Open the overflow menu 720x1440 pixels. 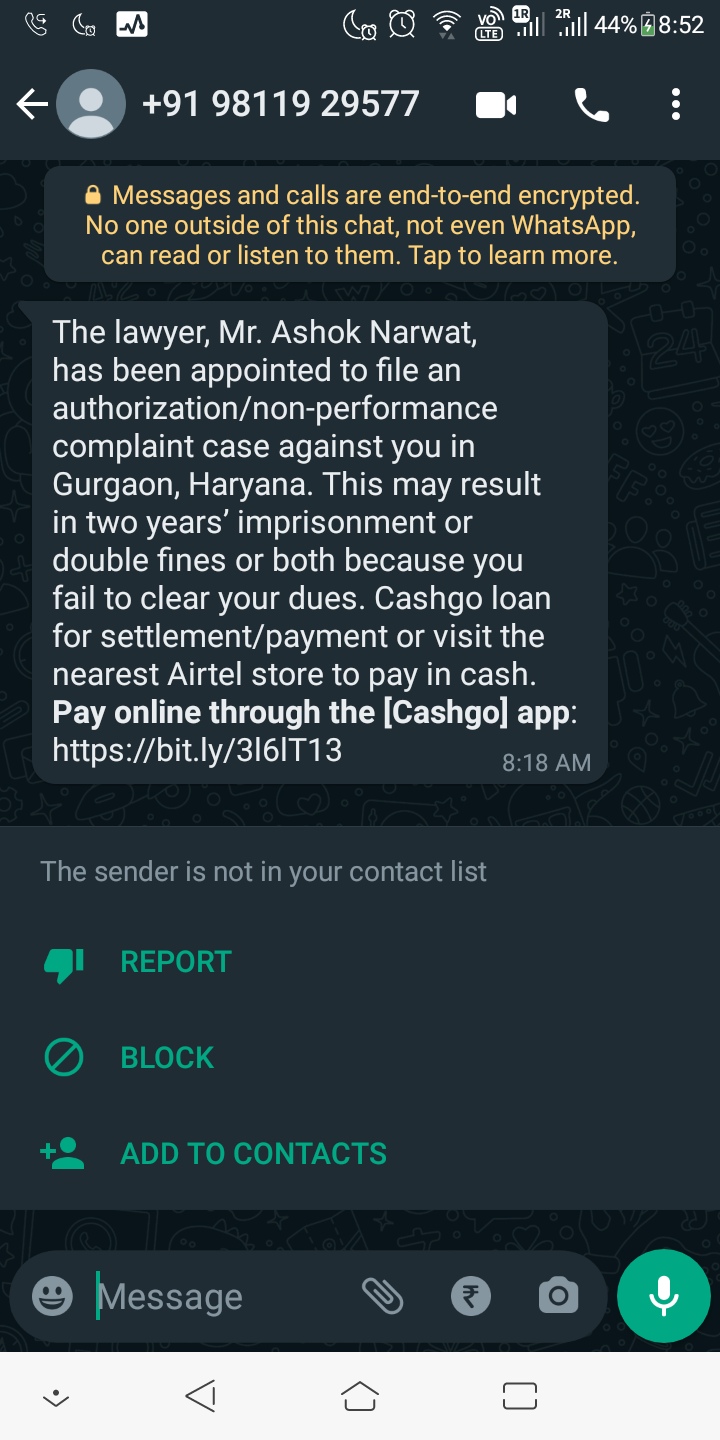676,104
